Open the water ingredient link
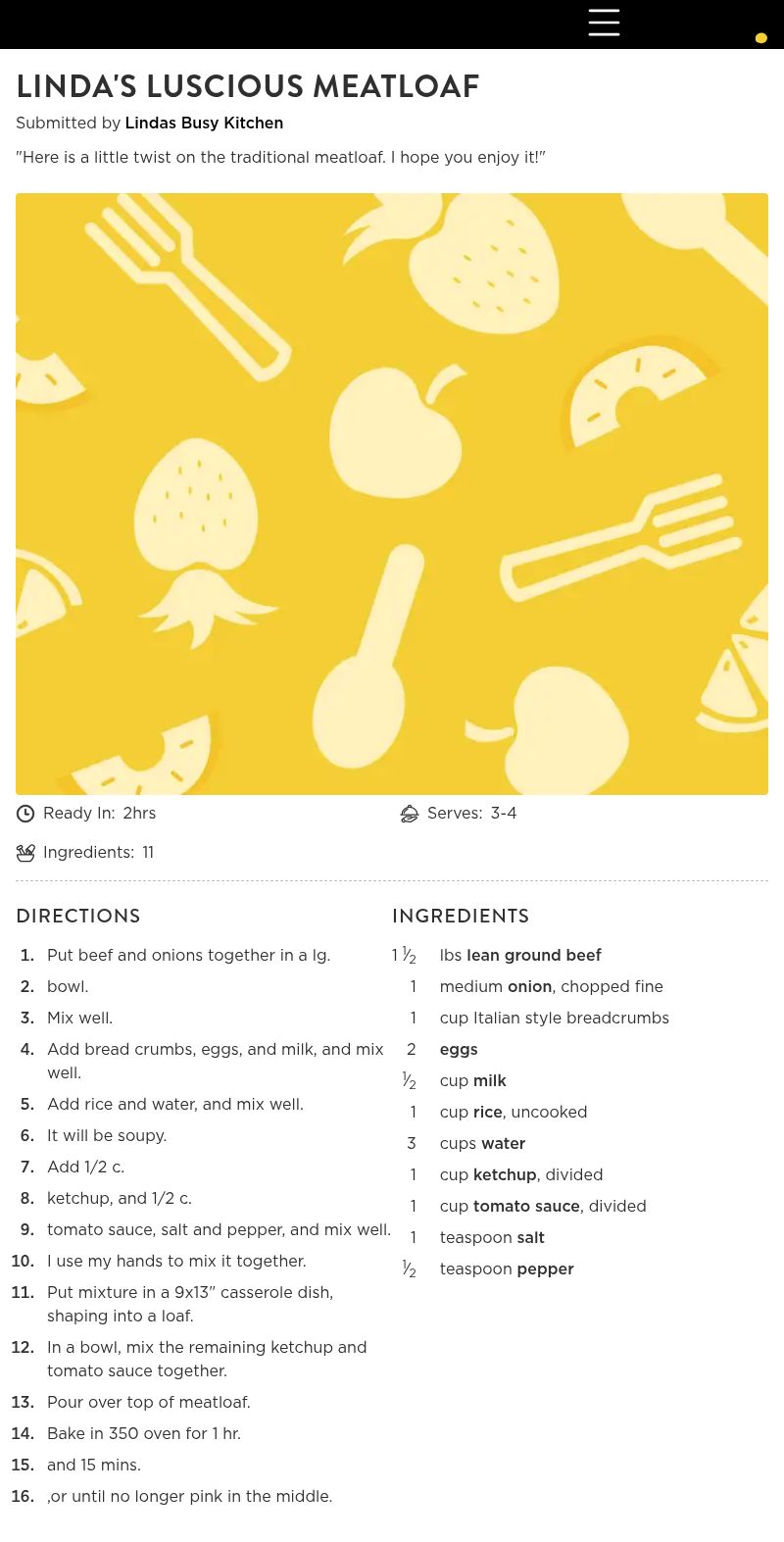The height and width of the screenshot is (1542, 784). tap(503, 1143)
